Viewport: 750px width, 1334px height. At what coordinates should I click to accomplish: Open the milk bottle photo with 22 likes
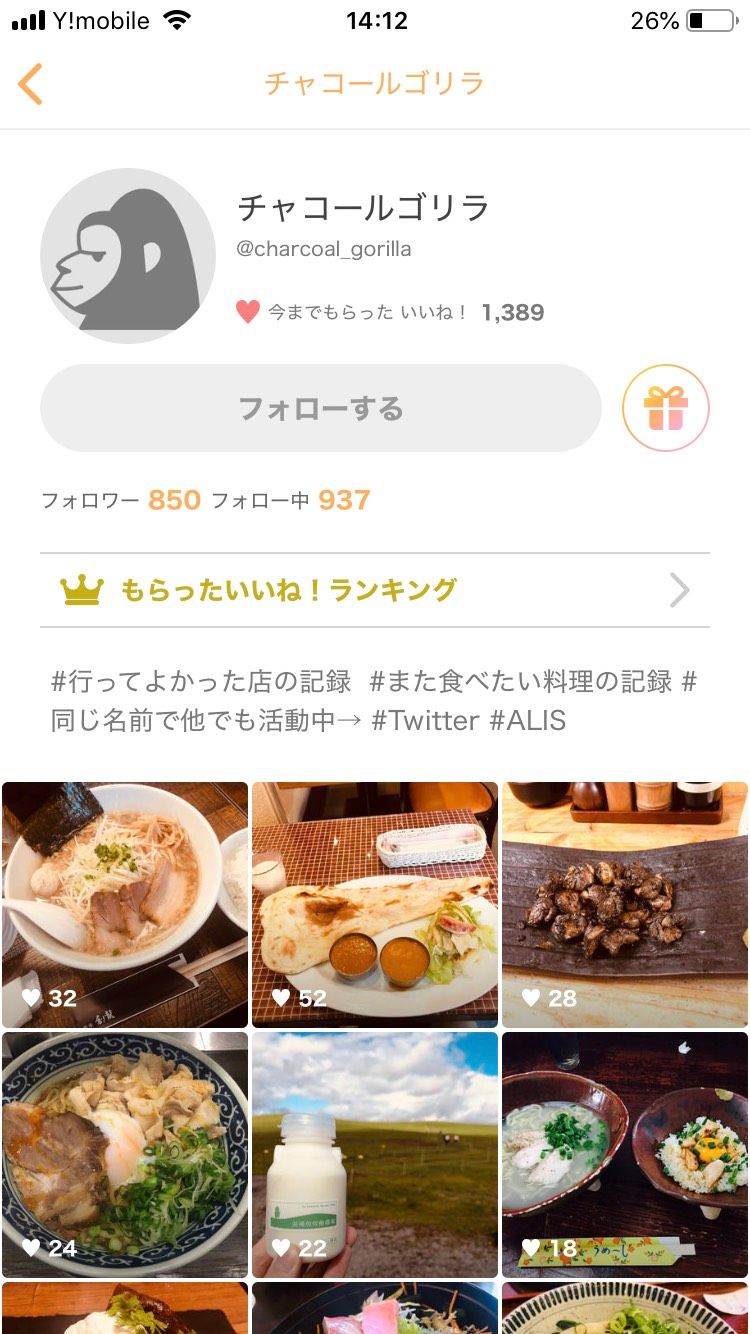375,1154
